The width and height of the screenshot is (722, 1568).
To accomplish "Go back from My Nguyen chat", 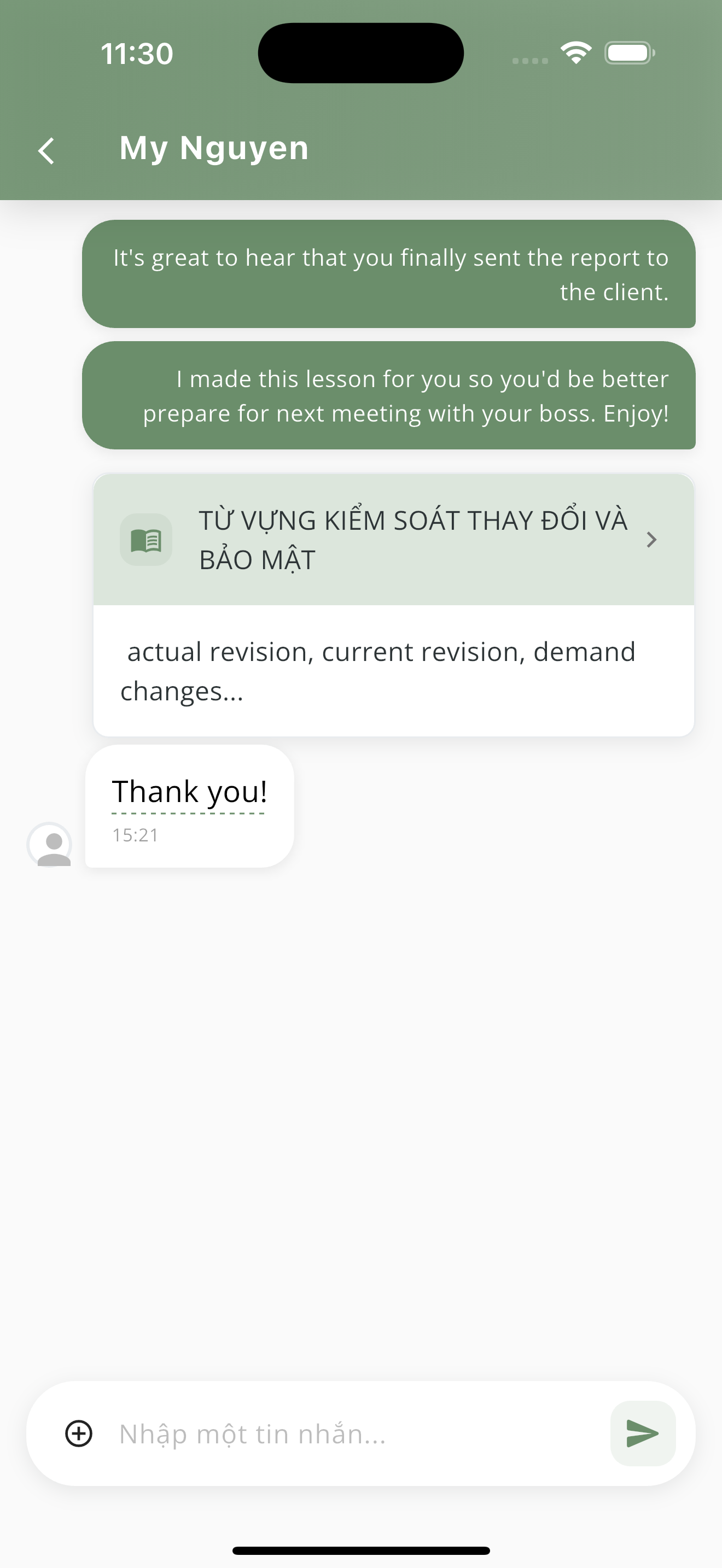I will (46, 150).
